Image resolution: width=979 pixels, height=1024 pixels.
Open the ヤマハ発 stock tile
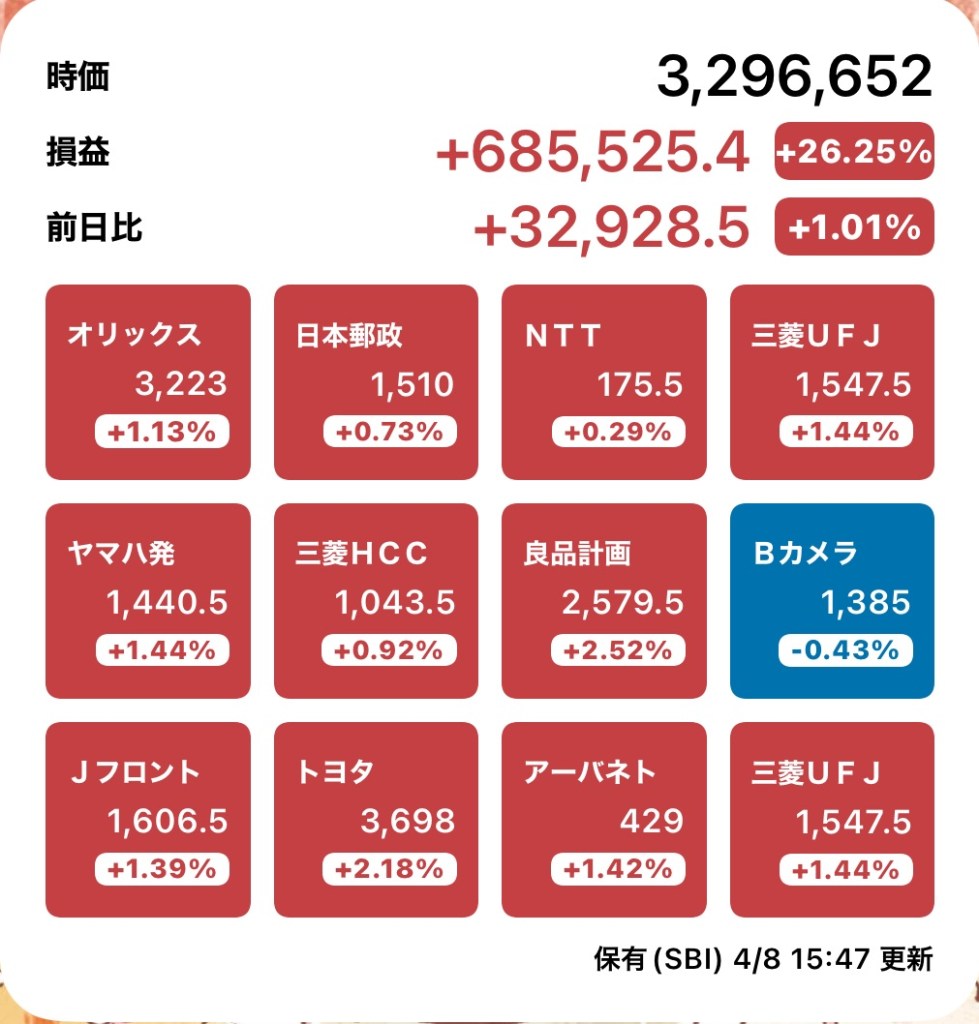[148, 601]
